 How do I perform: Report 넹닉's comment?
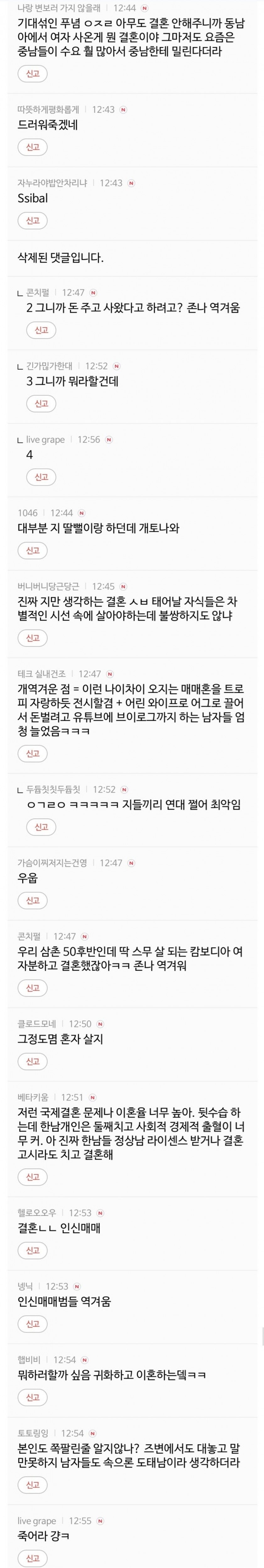click(32, 1323)
